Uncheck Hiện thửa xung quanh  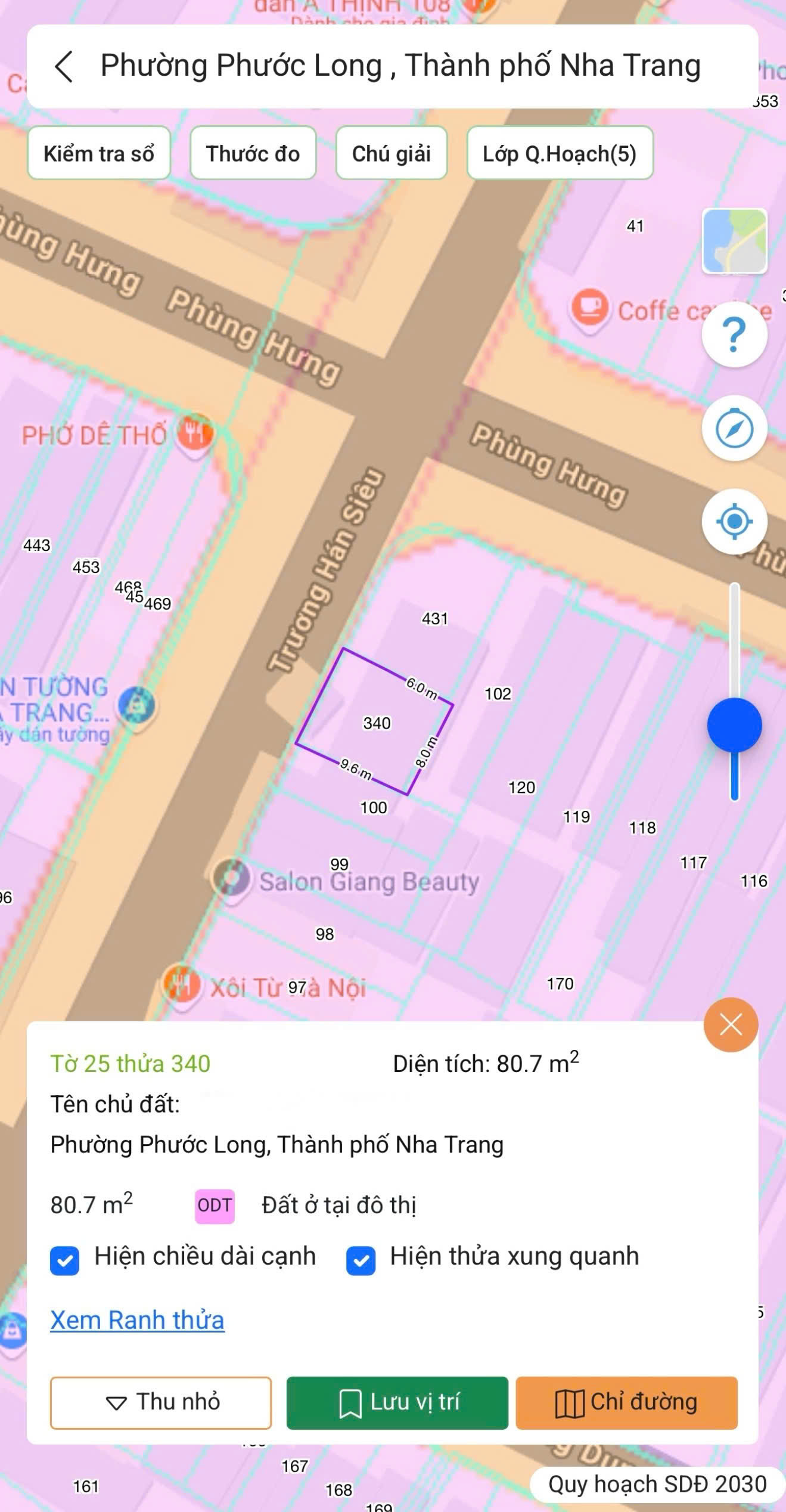point(361,1260)
